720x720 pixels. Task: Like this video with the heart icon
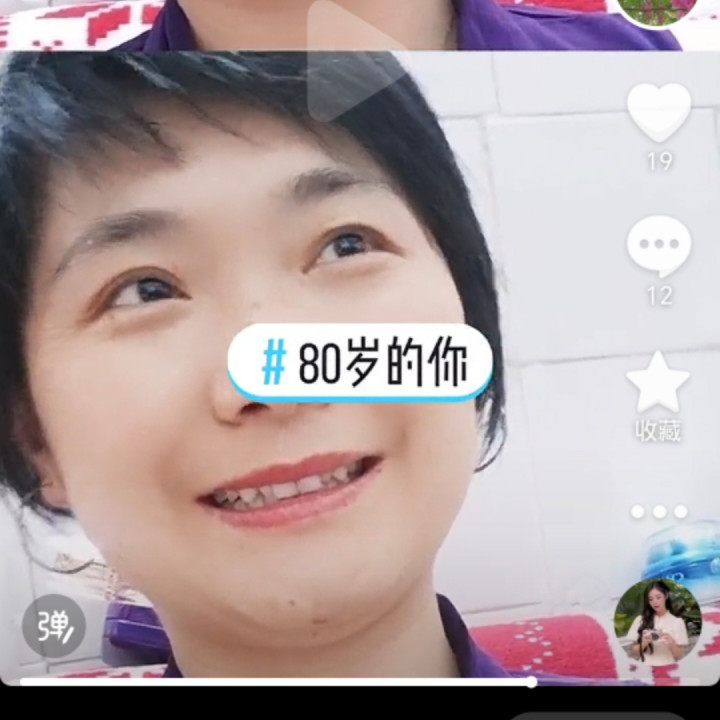pos(659,112)
